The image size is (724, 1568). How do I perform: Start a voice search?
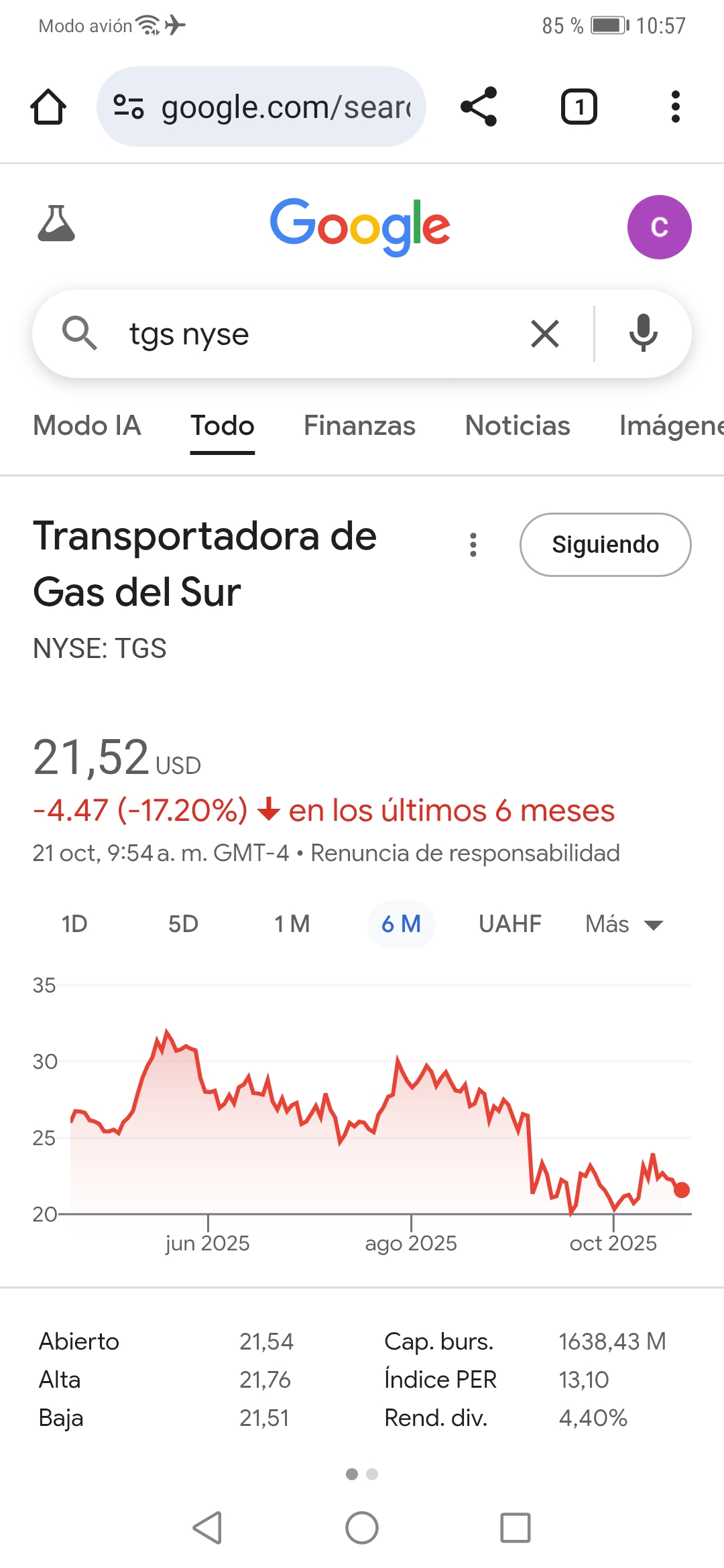pos(643,334)
